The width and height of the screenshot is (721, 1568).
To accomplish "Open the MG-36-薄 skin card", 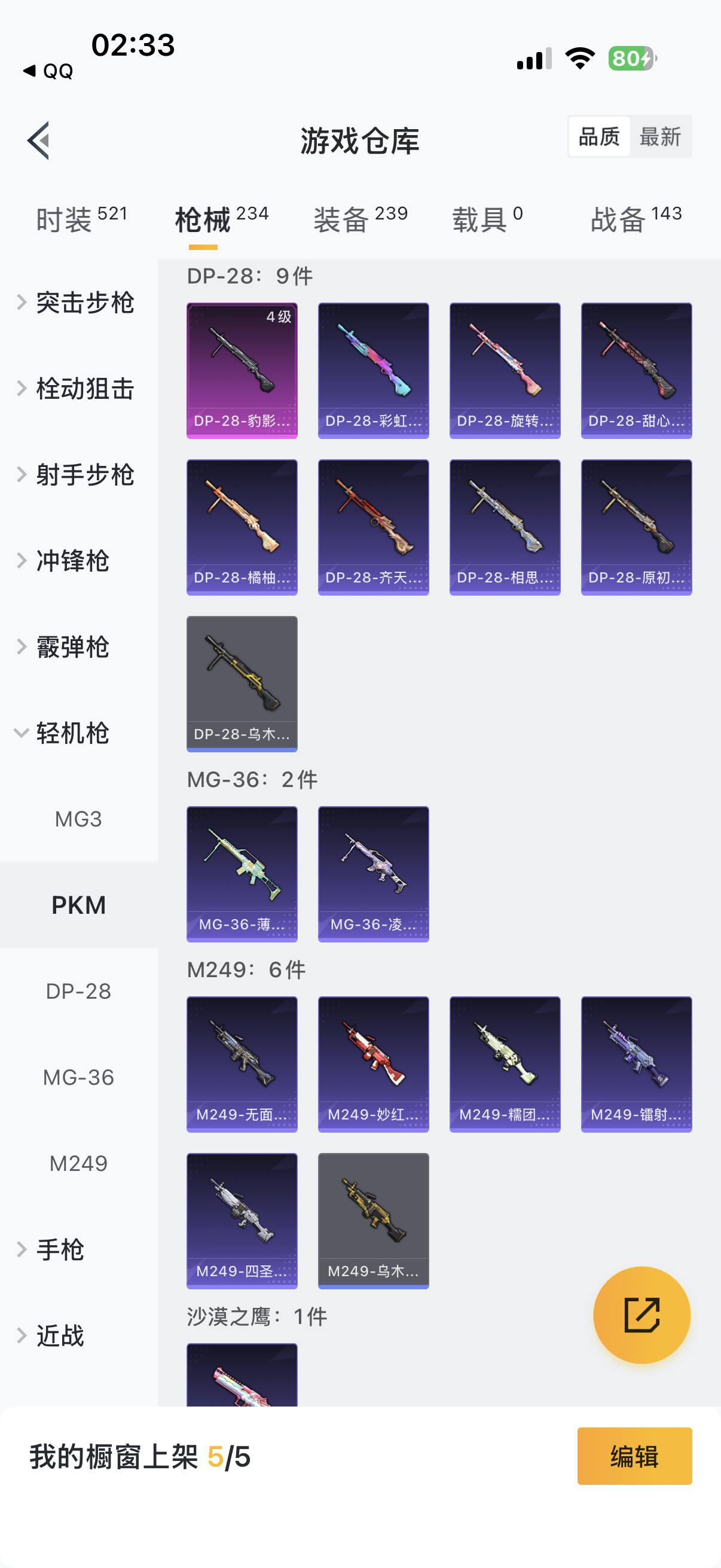I will click(242, 874).
